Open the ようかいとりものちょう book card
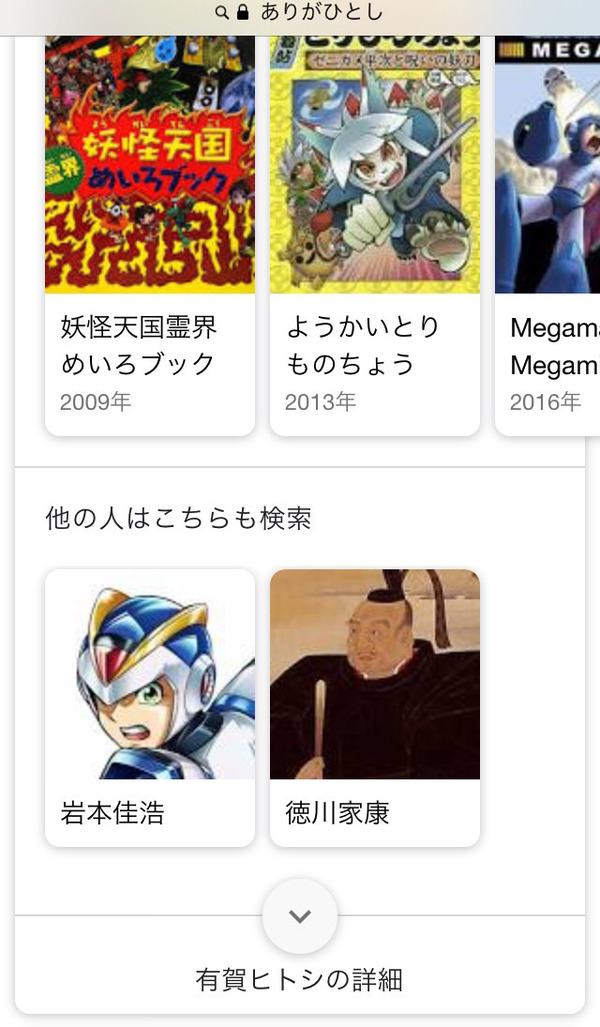The image size is (600, 1027). [375, 236]
